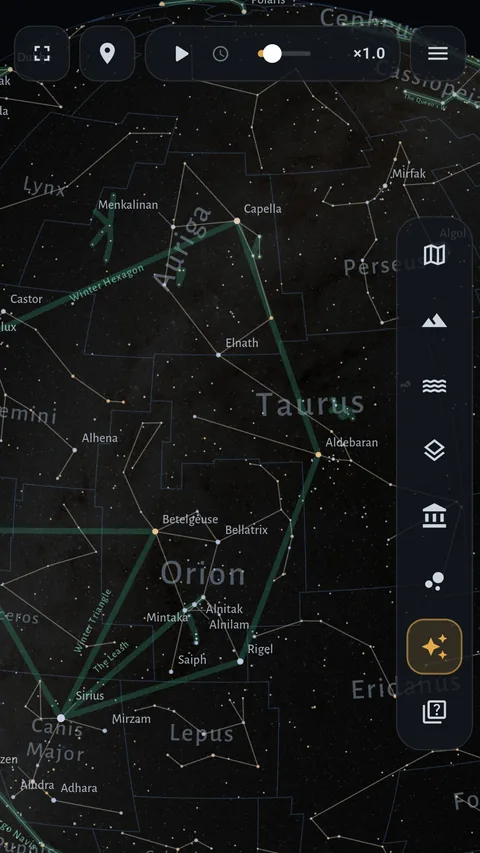Tap the clock icon to set time
Screen dimensions: 480x853
tap(220, 54)
